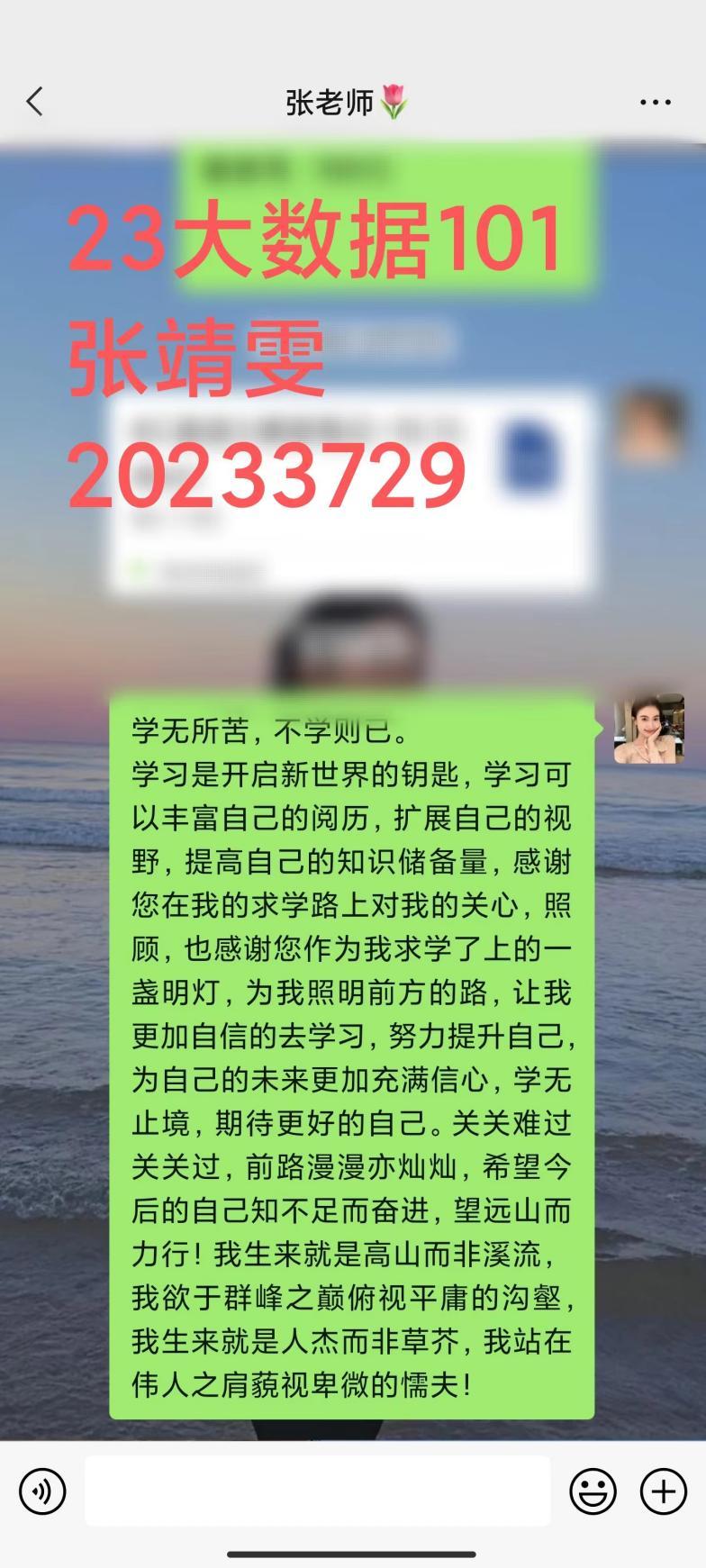Tap the sender's avatar beside the long message

(648, 729)
